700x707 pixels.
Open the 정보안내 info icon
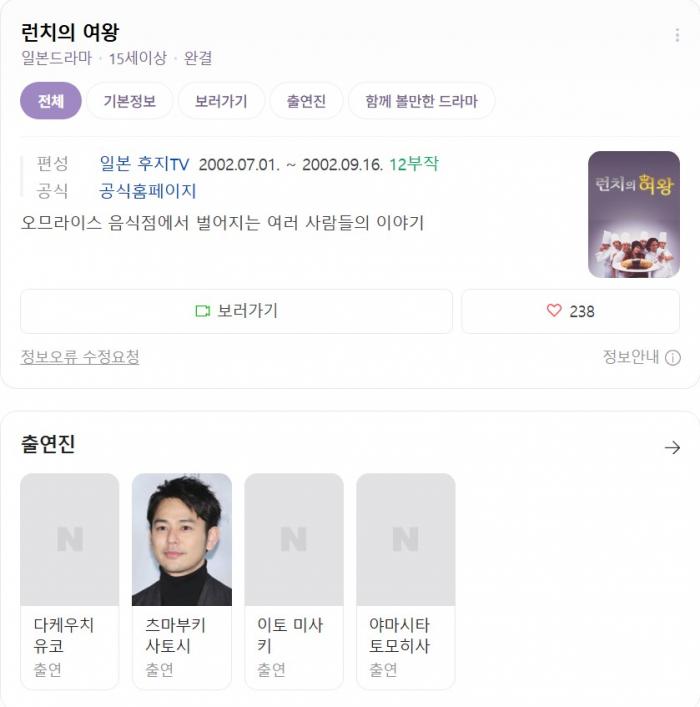pyautogui.click(x=672, y=357)
